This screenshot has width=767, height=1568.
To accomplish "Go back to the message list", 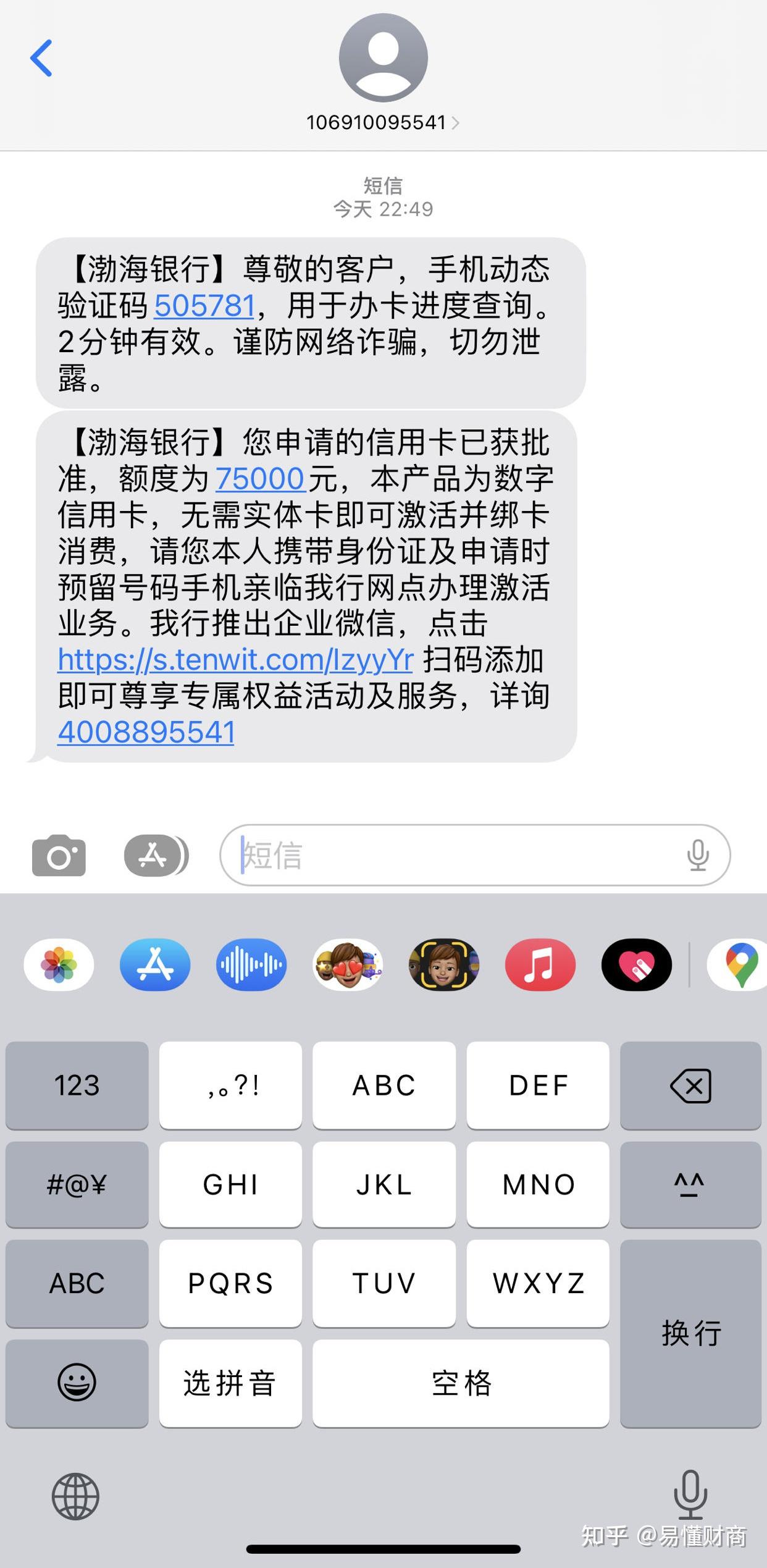I will pos(41,58).
